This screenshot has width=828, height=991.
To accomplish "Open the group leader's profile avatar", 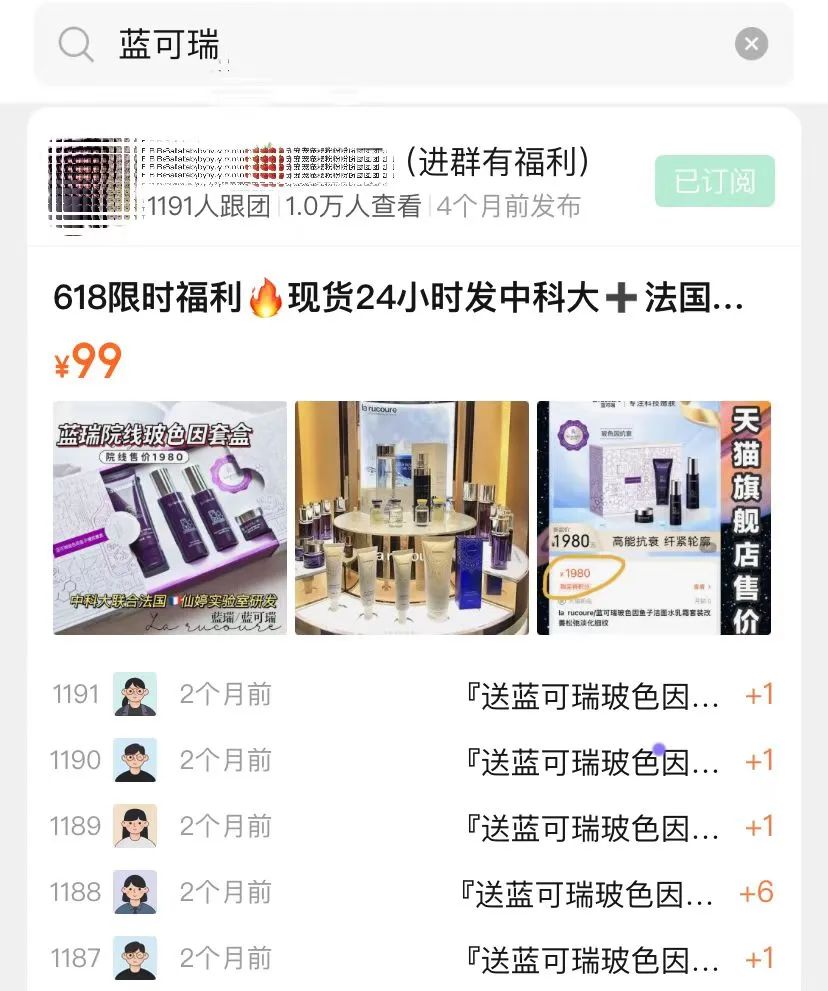I will tap(92, 184).
